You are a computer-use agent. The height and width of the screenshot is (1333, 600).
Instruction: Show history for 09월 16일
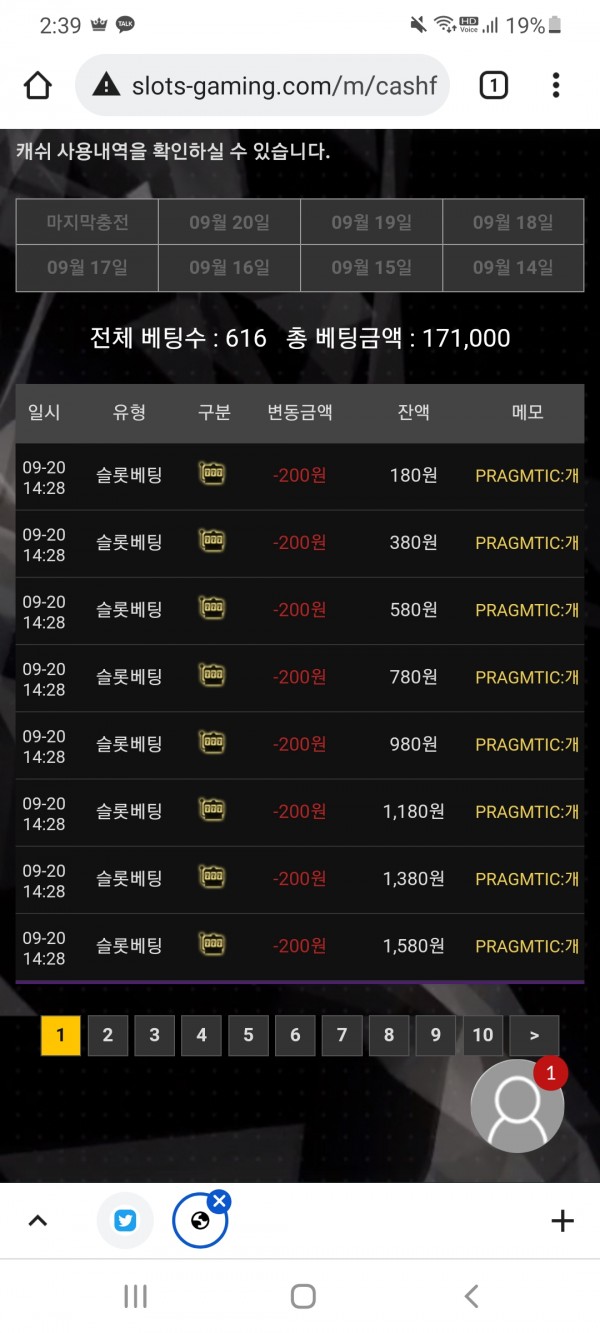pyautogui.click(x=229, y=267)
